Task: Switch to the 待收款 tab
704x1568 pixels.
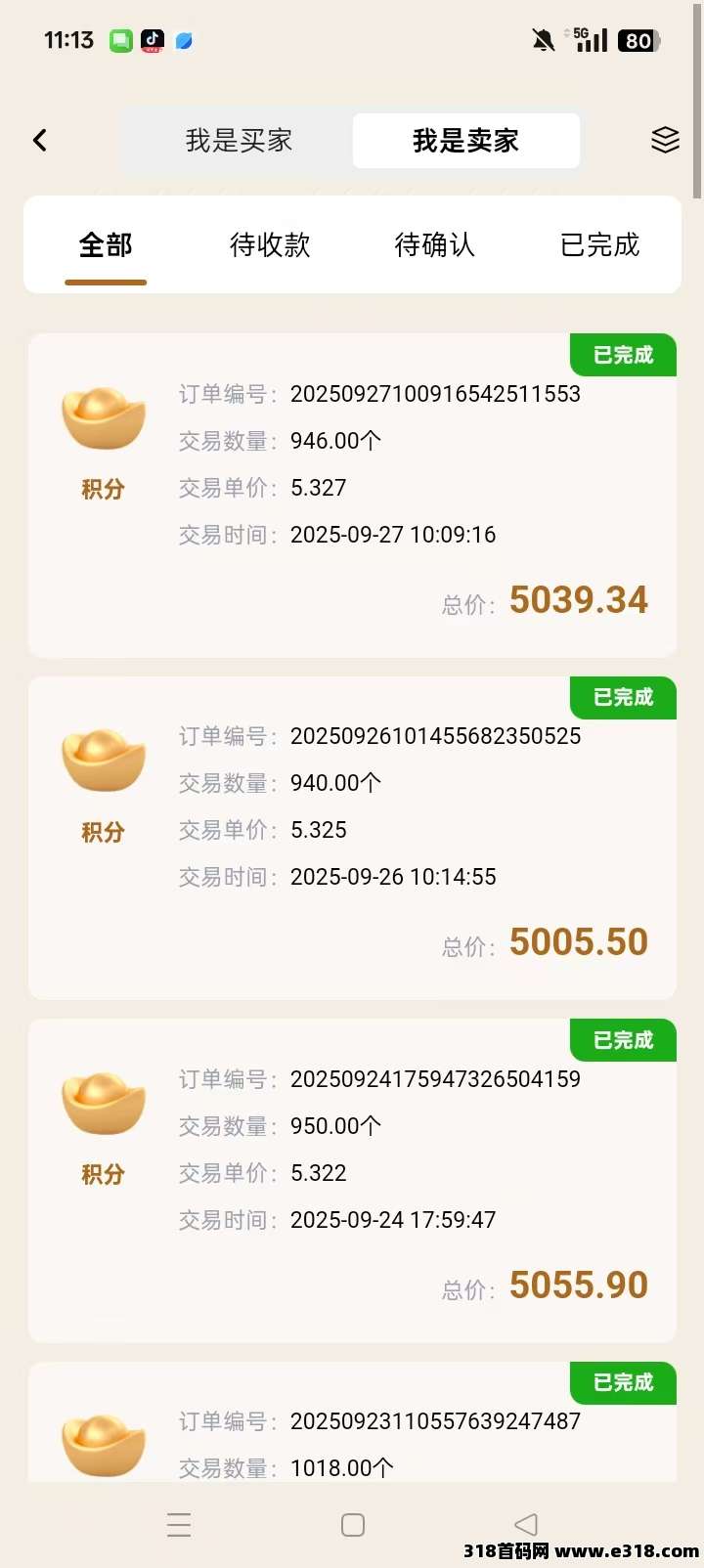Action: [x=270, y=245]
